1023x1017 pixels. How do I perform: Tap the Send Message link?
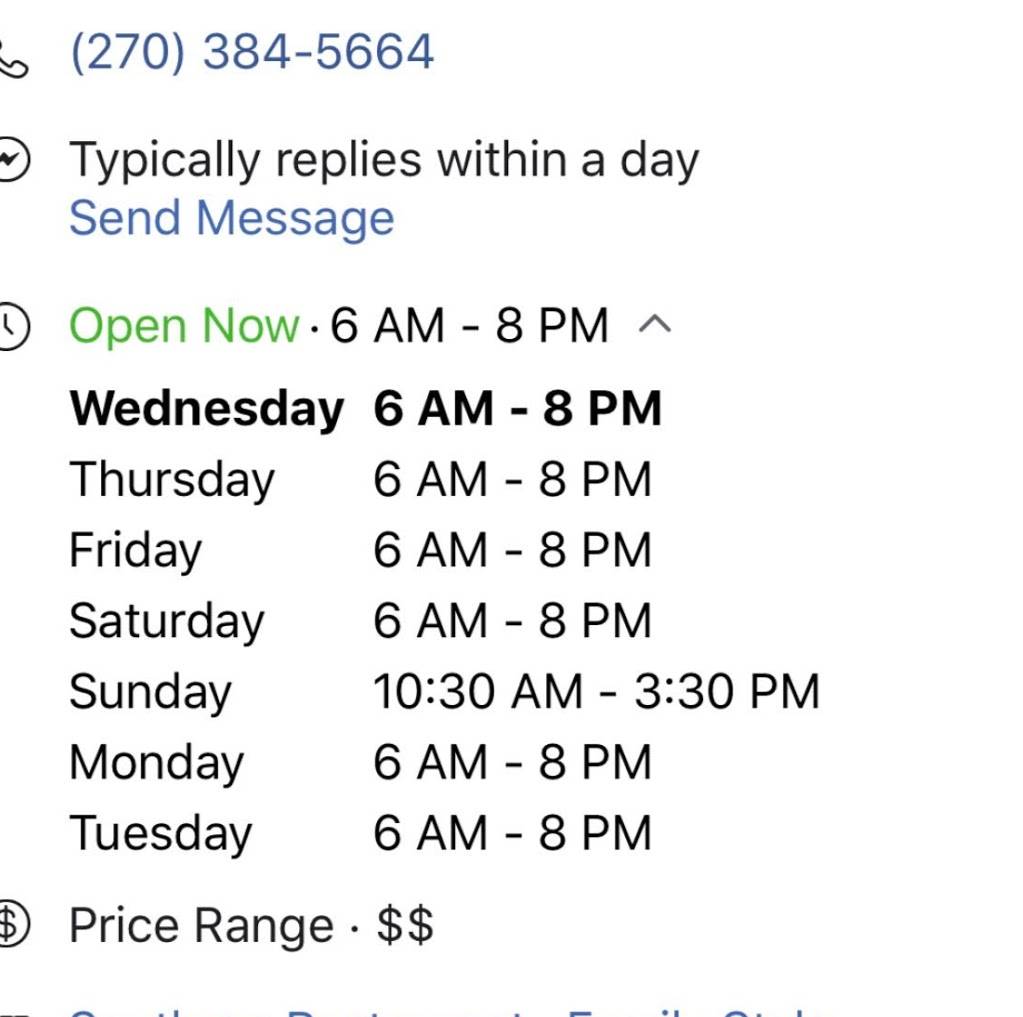click(231, 218)
